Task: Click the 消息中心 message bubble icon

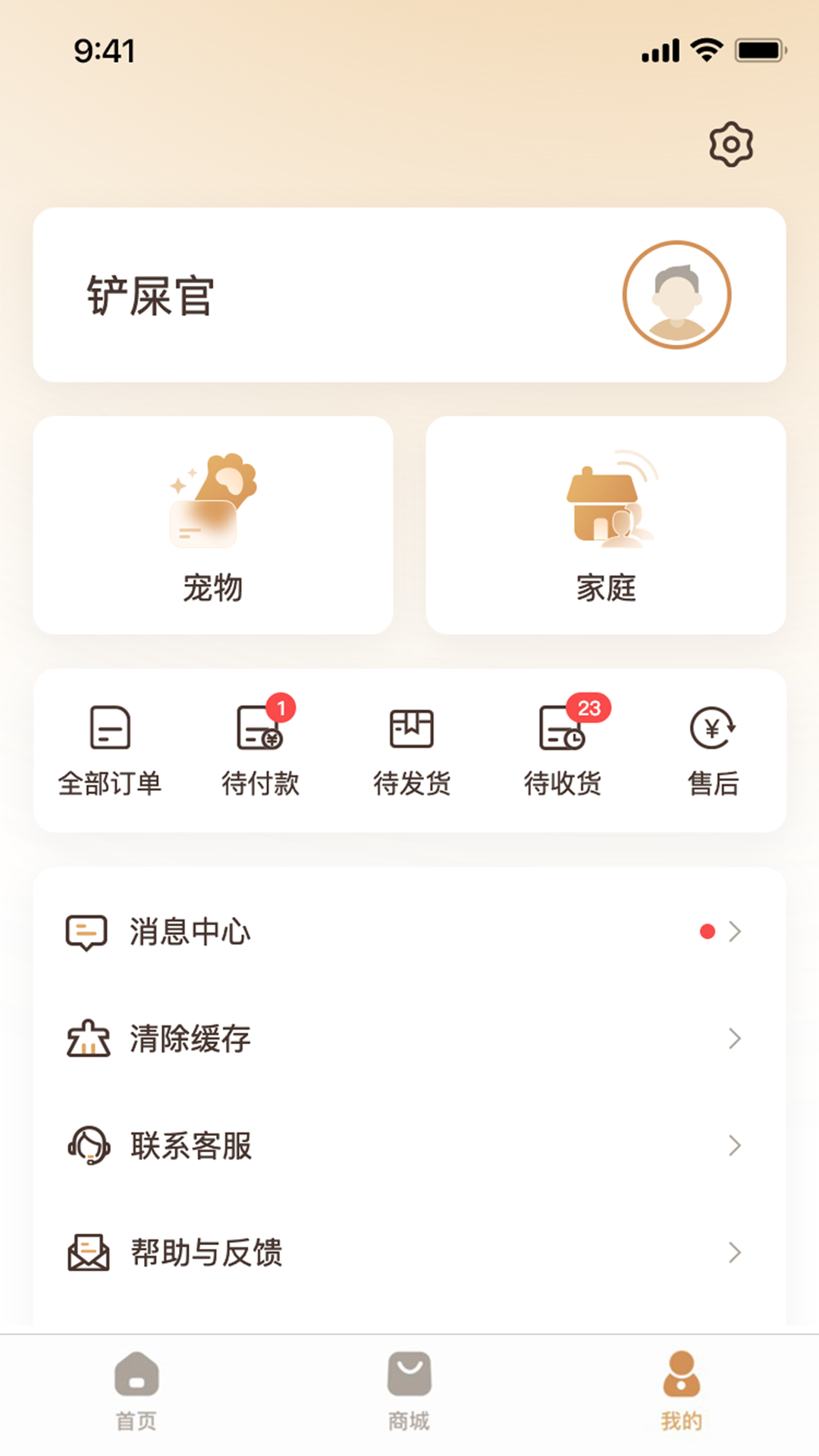Action: pos(86,932)
